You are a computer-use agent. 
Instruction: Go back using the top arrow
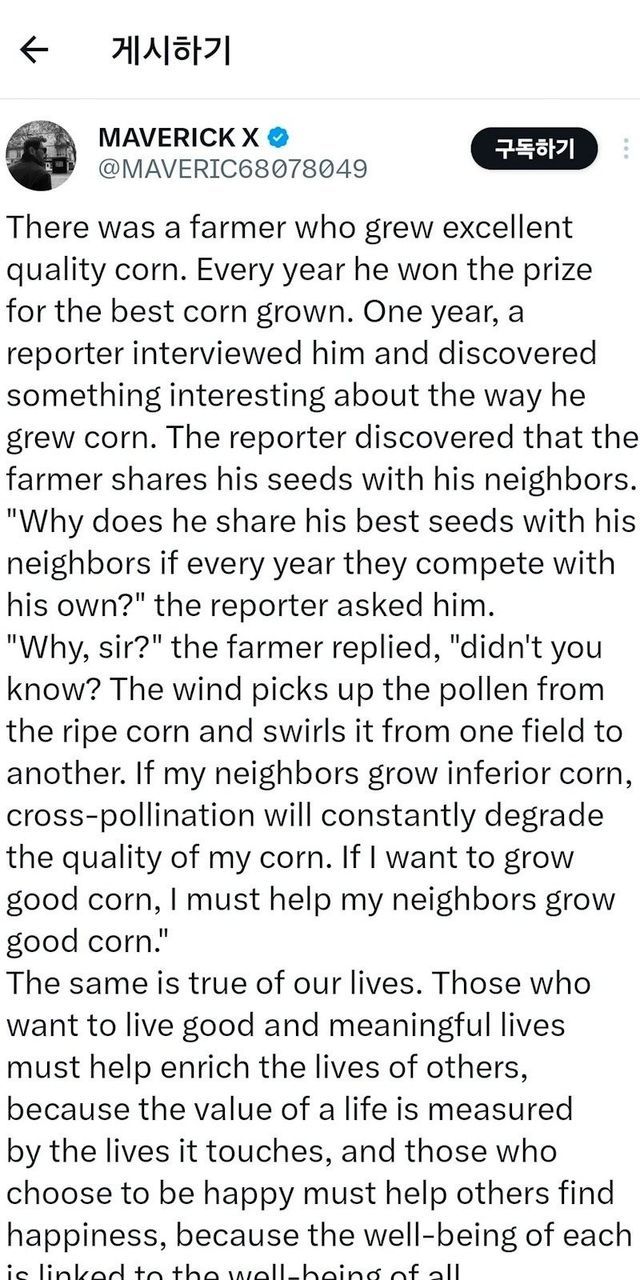coord(35,49)
